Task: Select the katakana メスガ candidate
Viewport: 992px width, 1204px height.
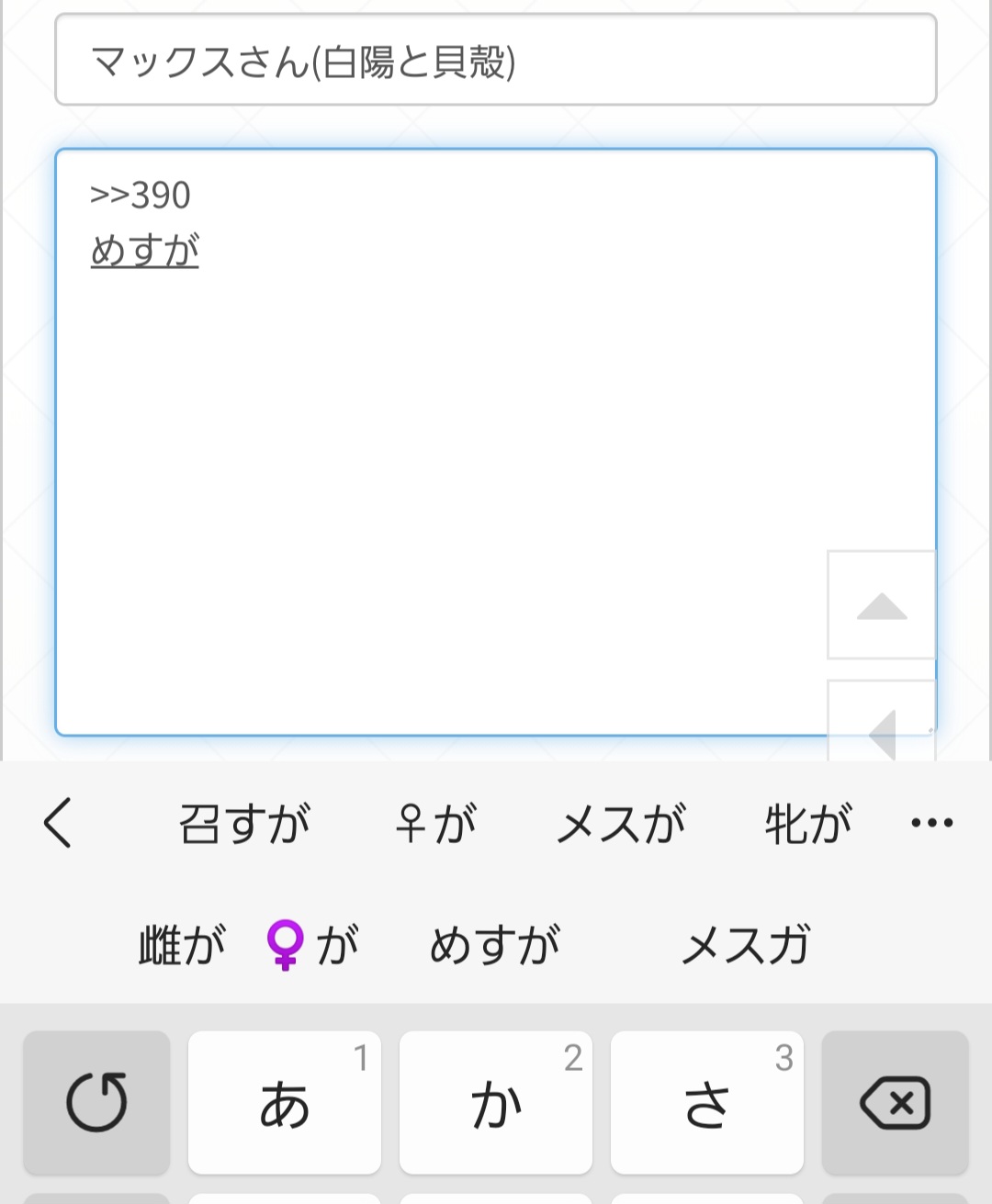Action: (x=746, y=945)
